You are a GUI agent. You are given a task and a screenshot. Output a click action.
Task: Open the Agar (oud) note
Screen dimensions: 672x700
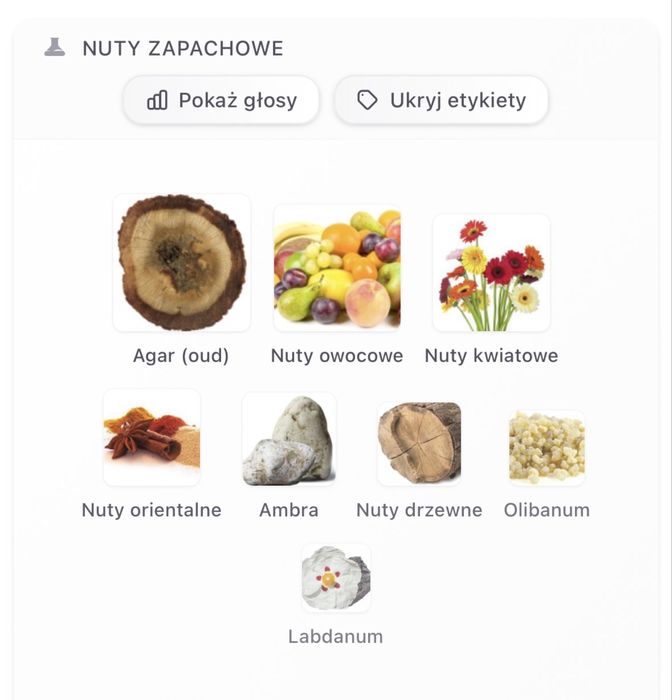pos(181,263)
